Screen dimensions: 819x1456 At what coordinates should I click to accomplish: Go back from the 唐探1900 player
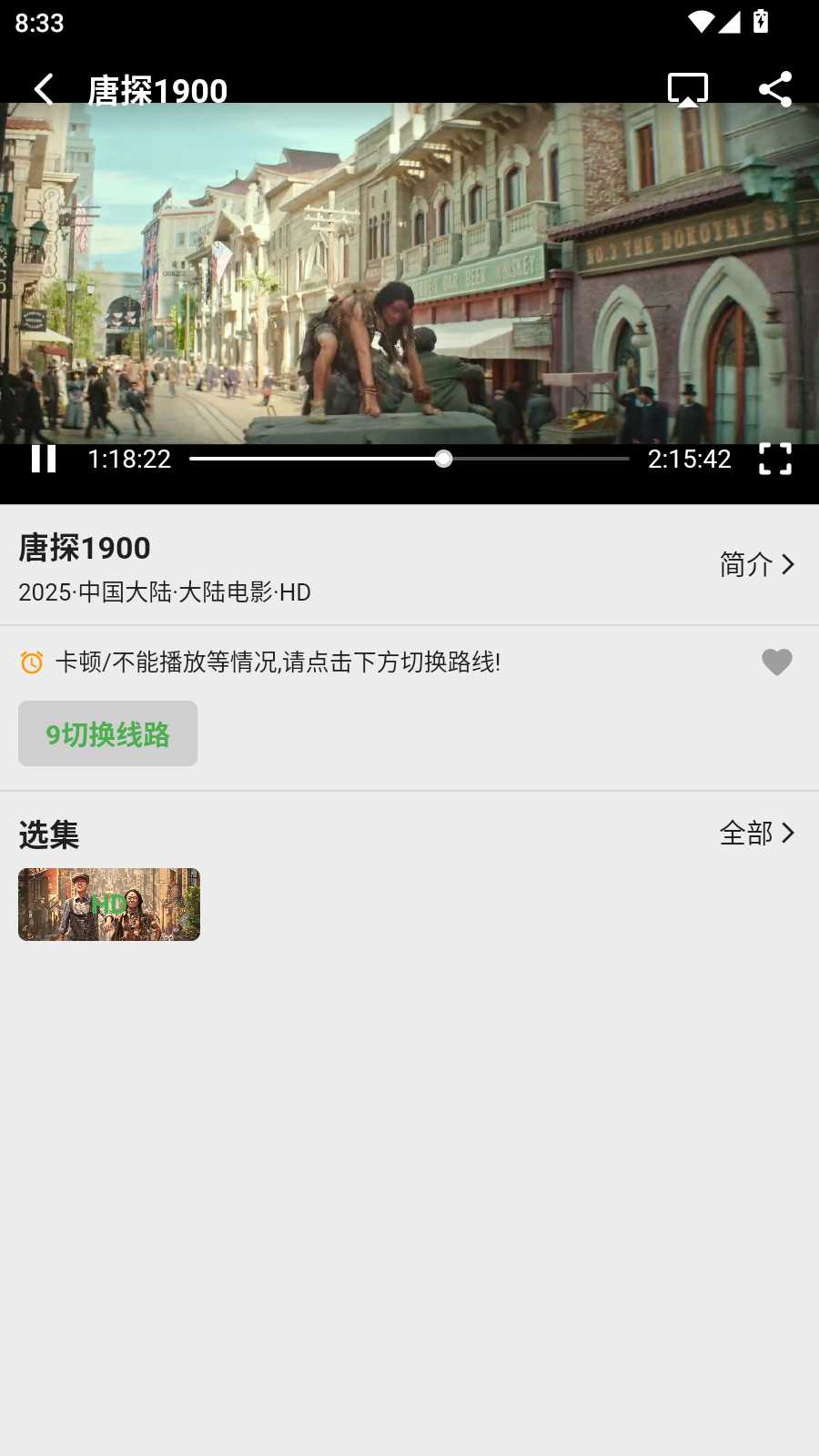[x=43, y=89]
